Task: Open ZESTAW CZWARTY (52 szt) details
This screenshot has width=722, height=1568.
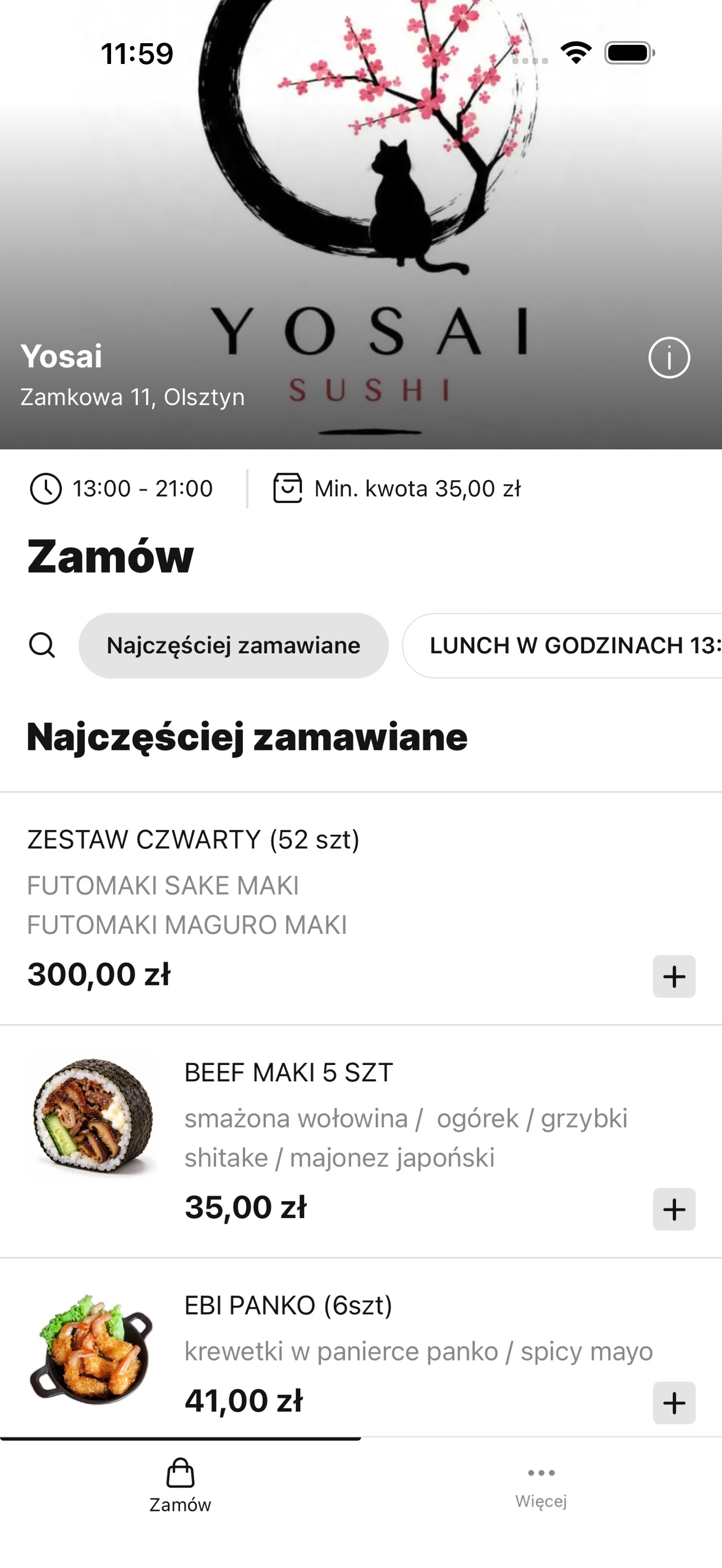Action: click(361, 908)
